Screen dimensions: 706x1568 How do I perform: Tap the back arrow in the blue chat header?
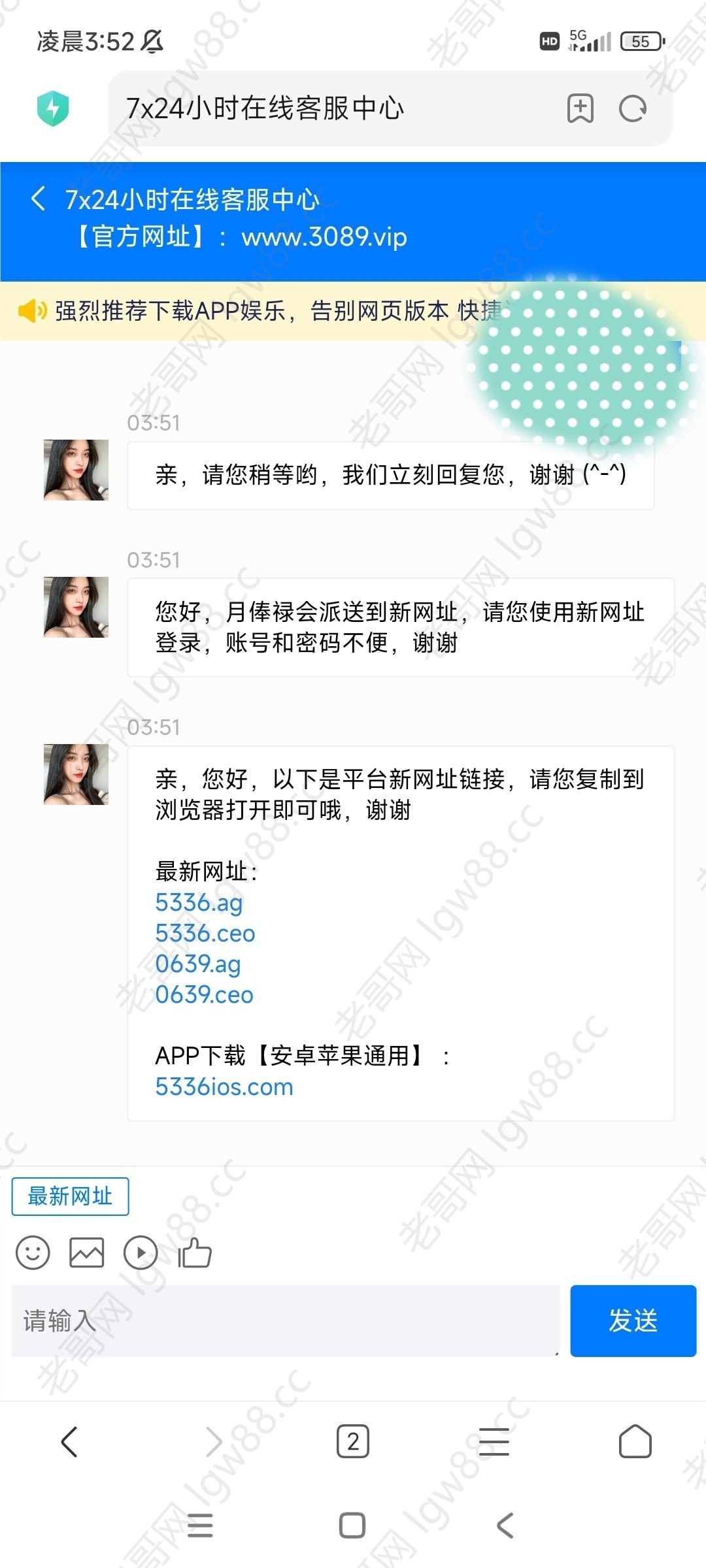coord(38,199)
